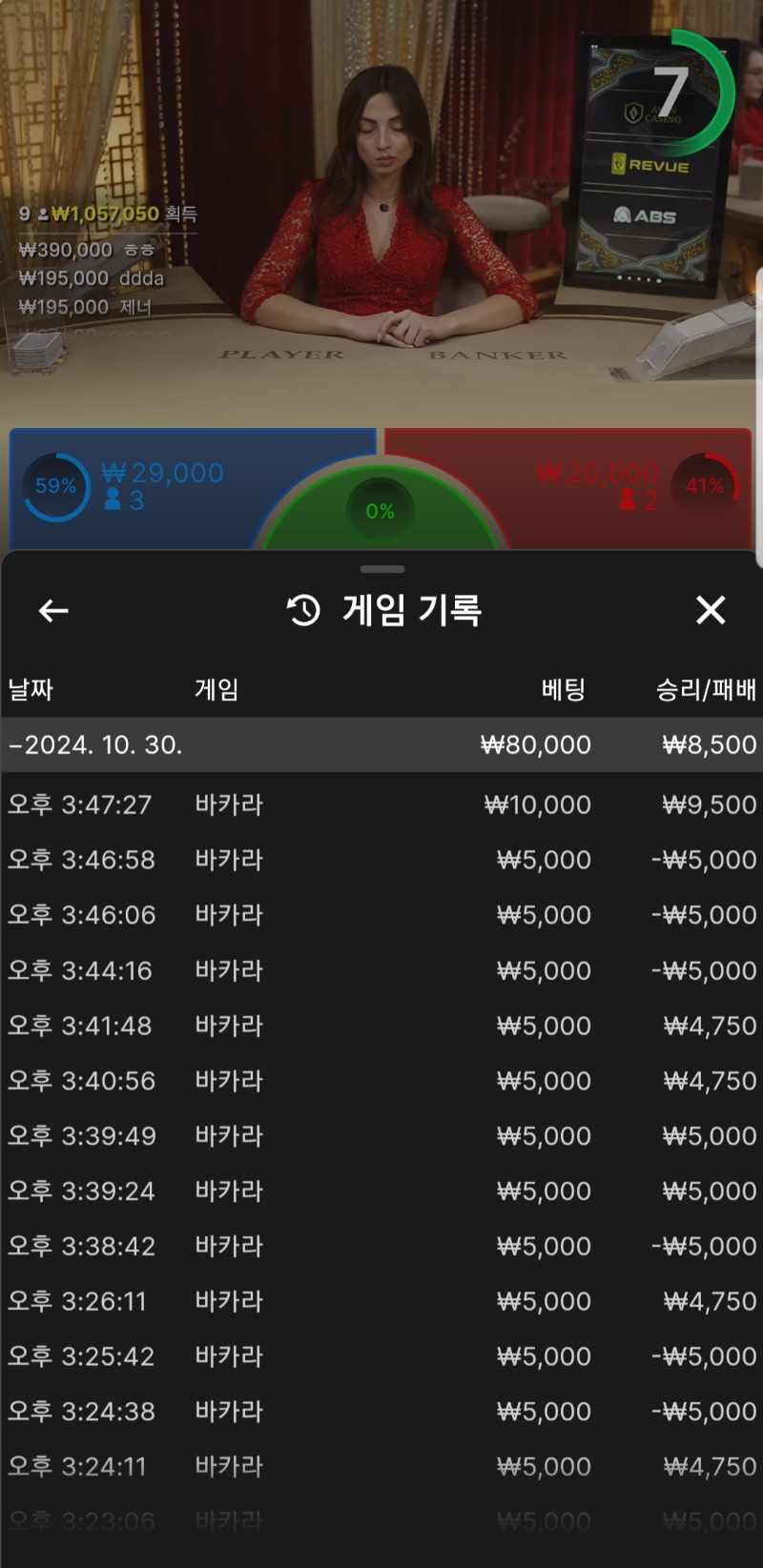Open the 오후 3:38:42 game record
The width and height of the screenshot is (763, 1568).
tap(381, 1247)
